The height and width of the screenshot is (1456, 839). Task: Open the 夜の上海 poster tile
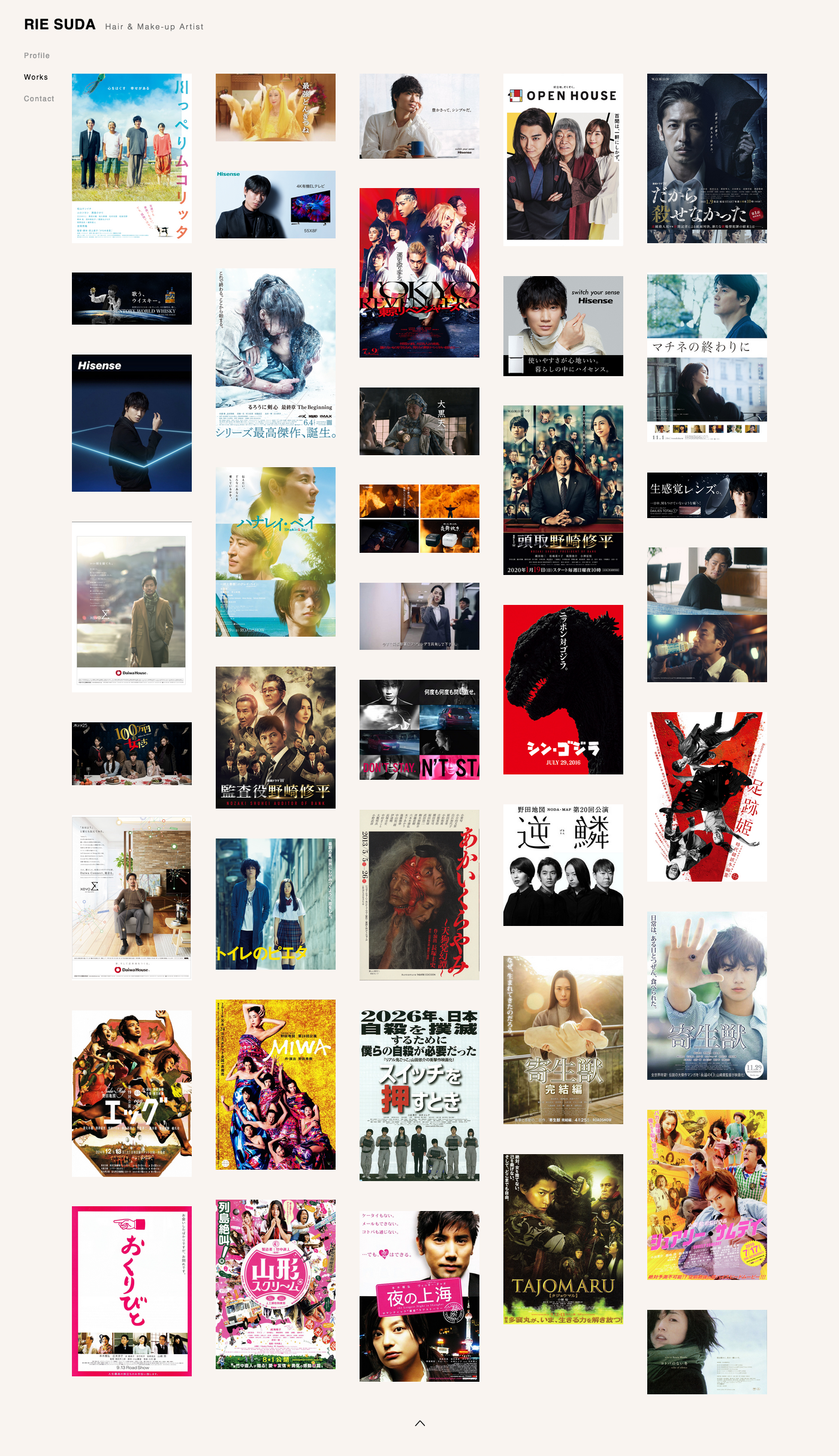[x=419, y=1296]
